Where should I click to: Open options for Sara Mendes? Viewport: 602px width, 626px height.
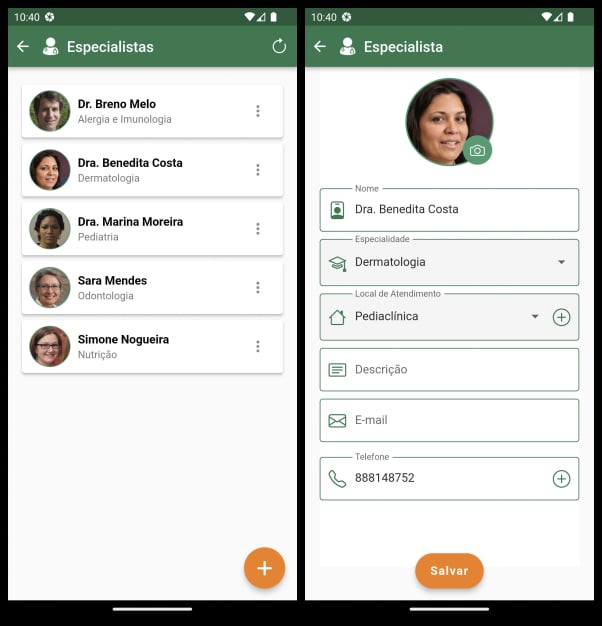pos(258,288)
